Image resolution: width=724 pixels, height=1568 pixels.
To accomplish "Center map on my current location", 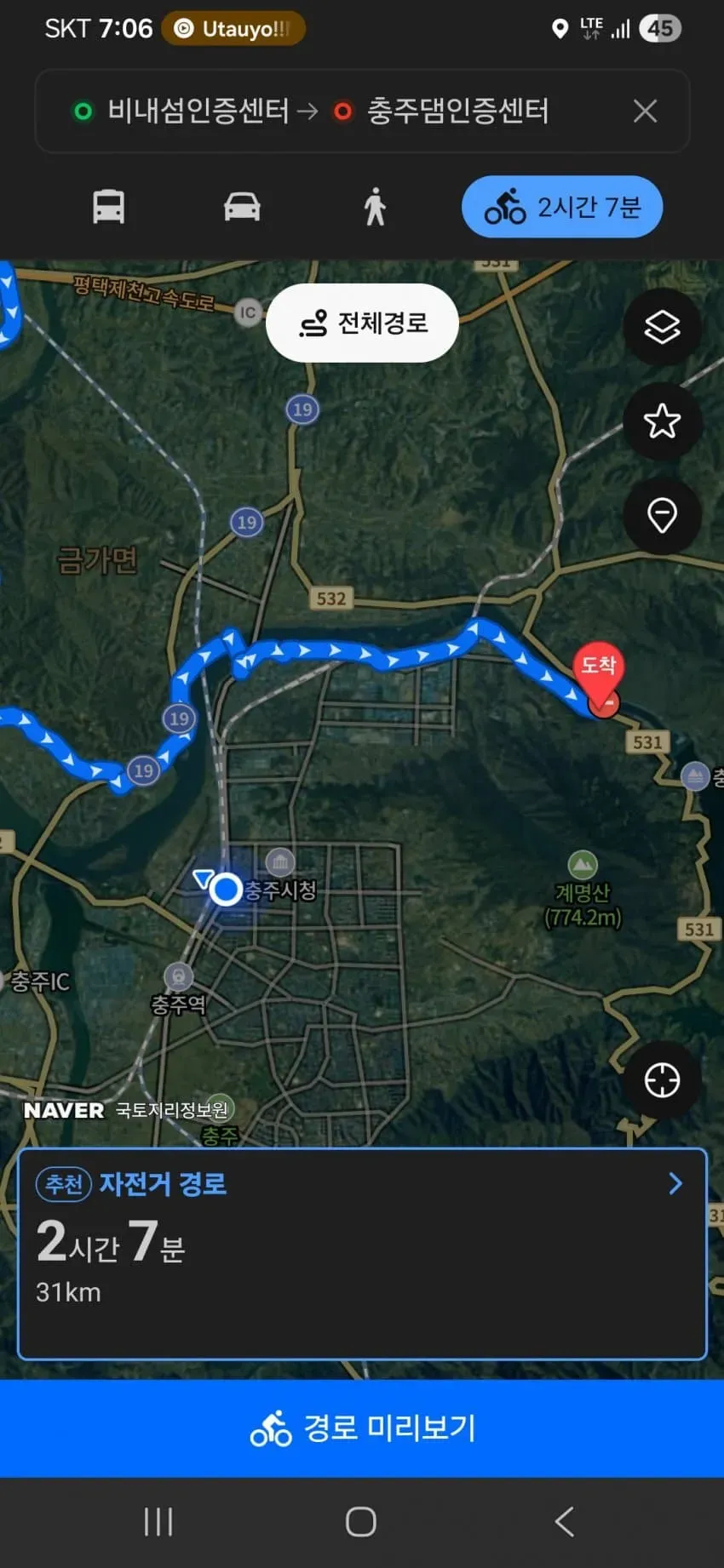I will click(x=662, y=1080).
